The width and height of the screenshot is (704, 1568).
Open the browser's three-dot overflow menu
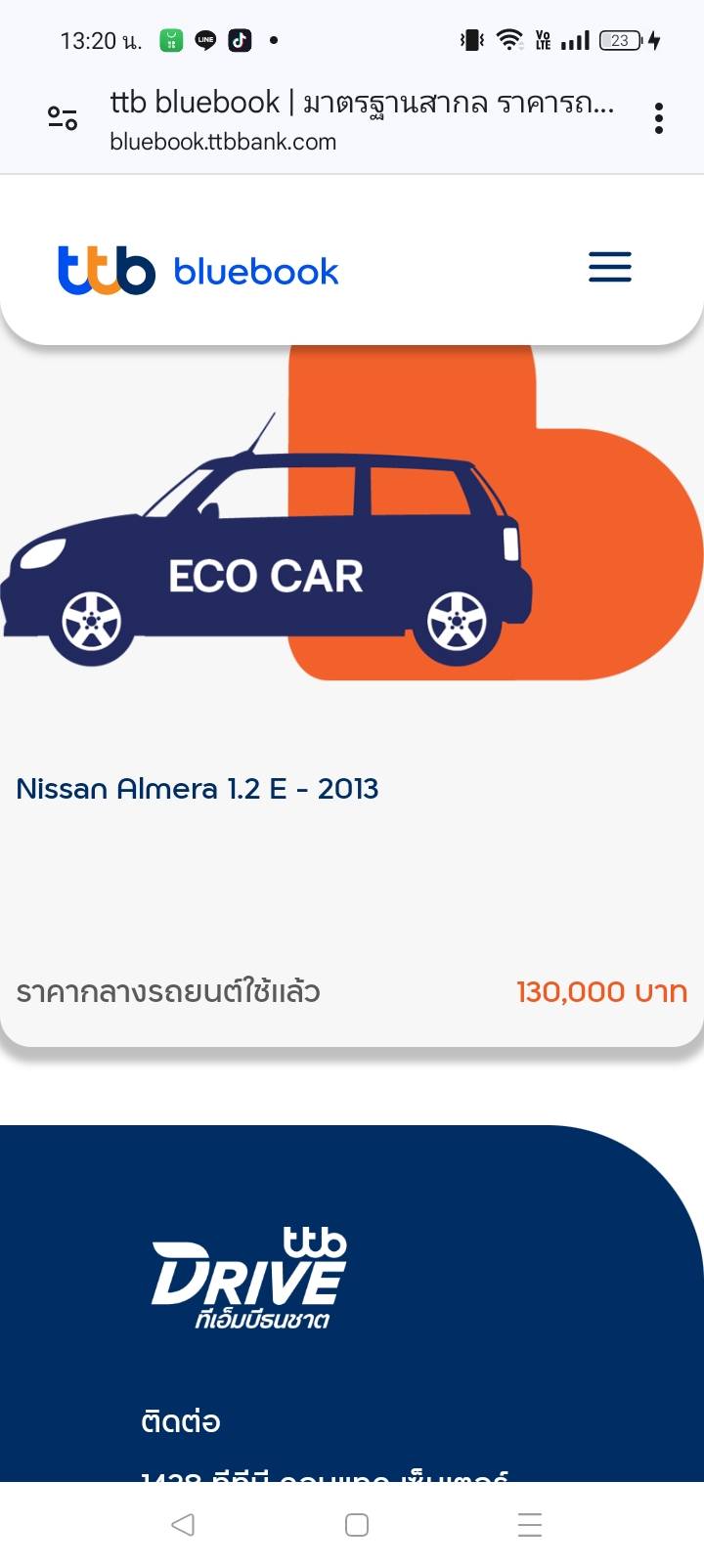pos(659,118)
